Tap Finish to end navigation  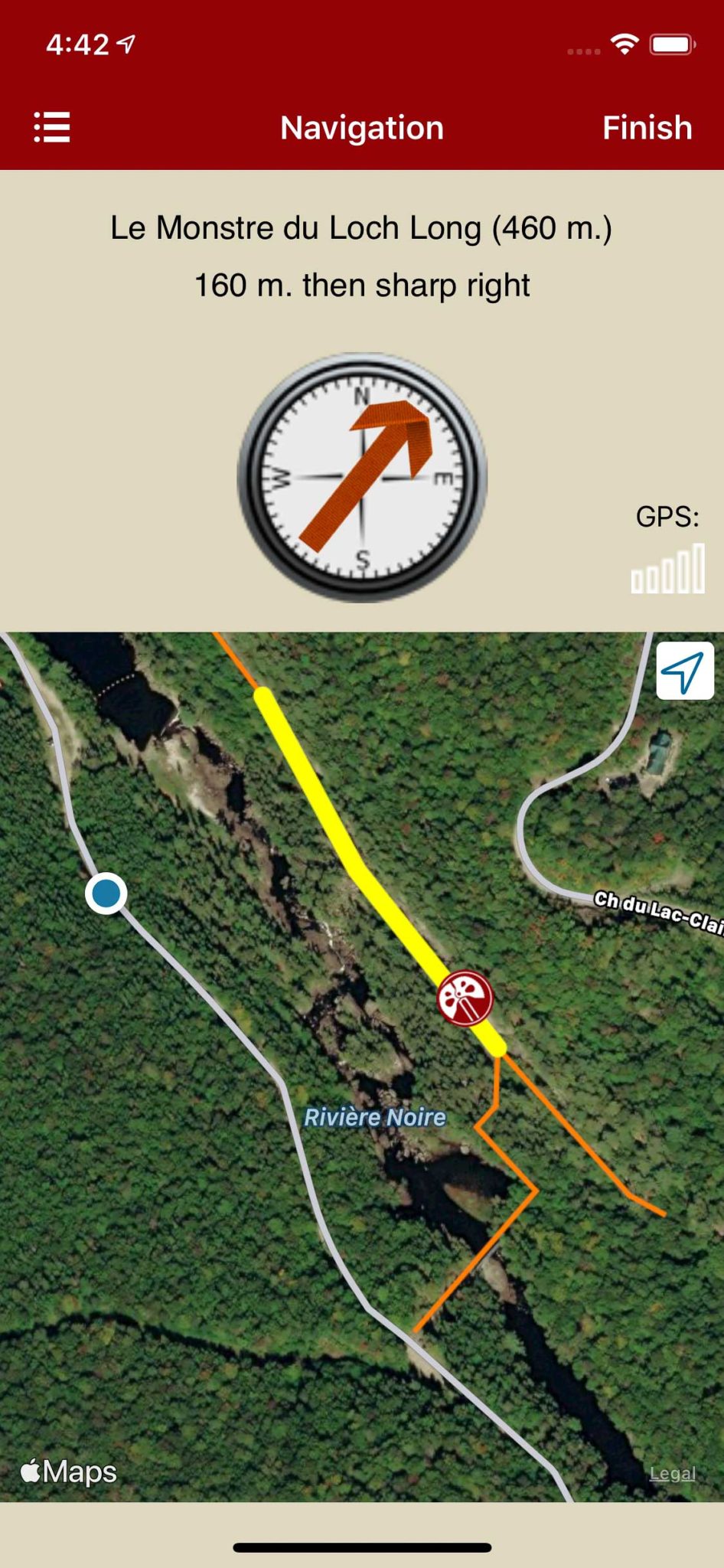(x=647, y=128)
